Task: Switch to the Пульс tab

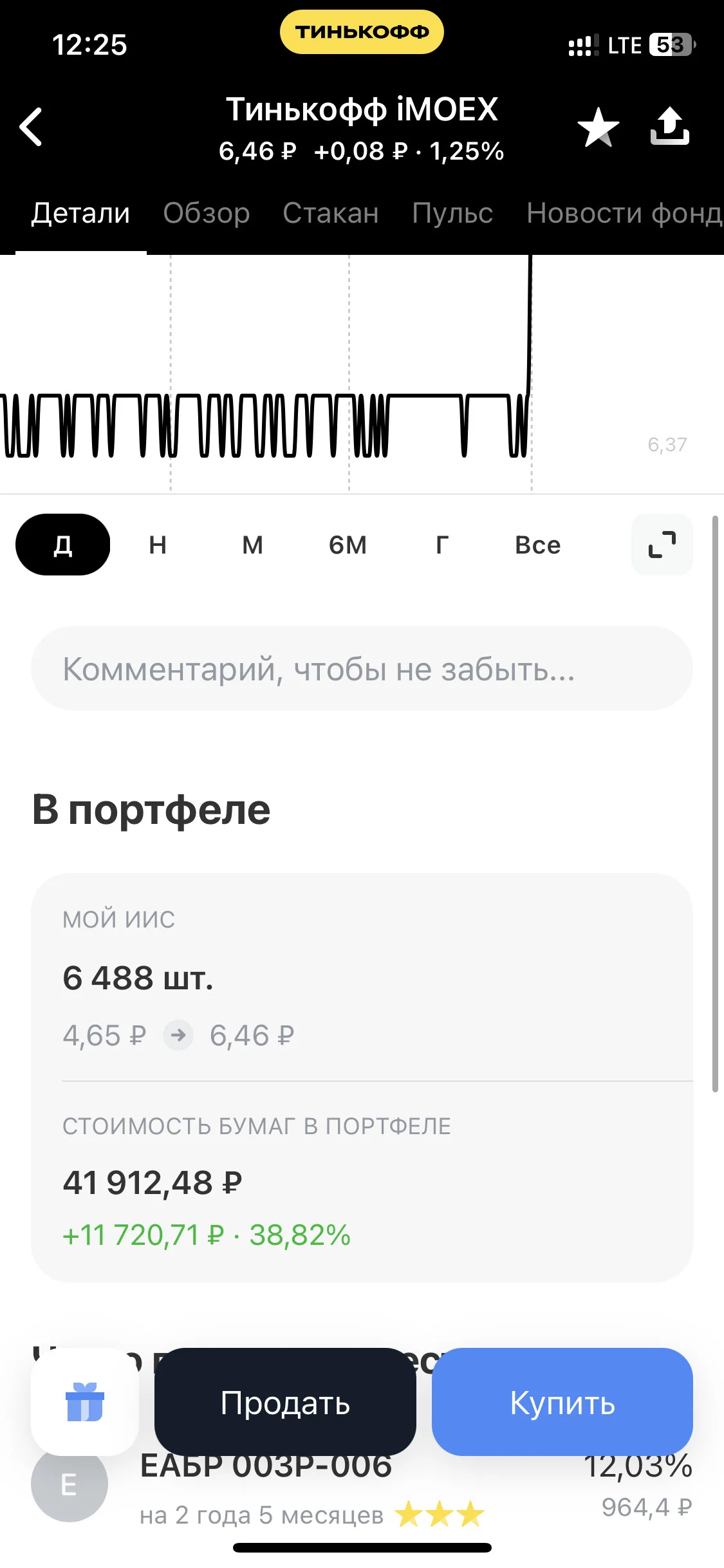Action: [452, 213]
